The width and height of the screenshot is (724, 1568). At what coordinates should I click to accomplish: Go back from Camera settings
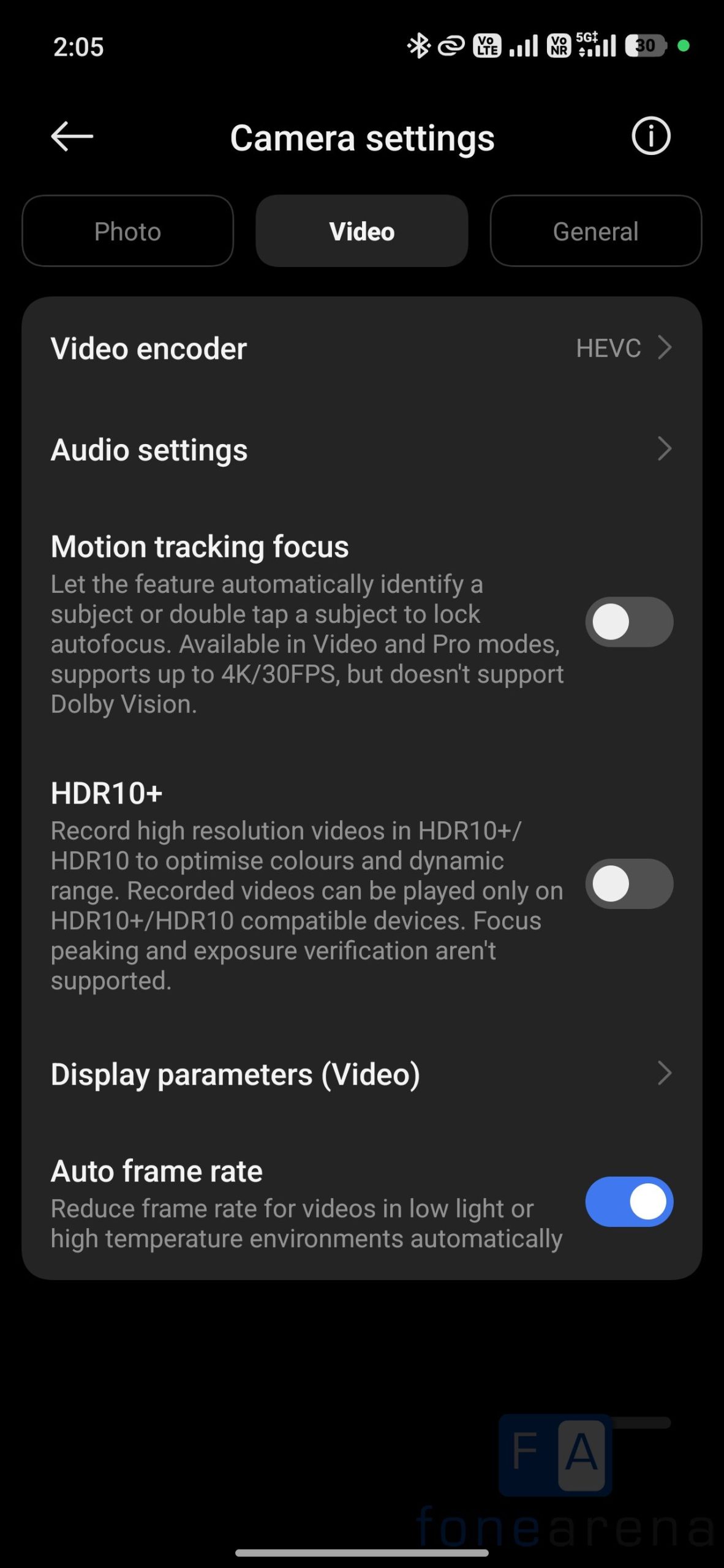[72, 136]
